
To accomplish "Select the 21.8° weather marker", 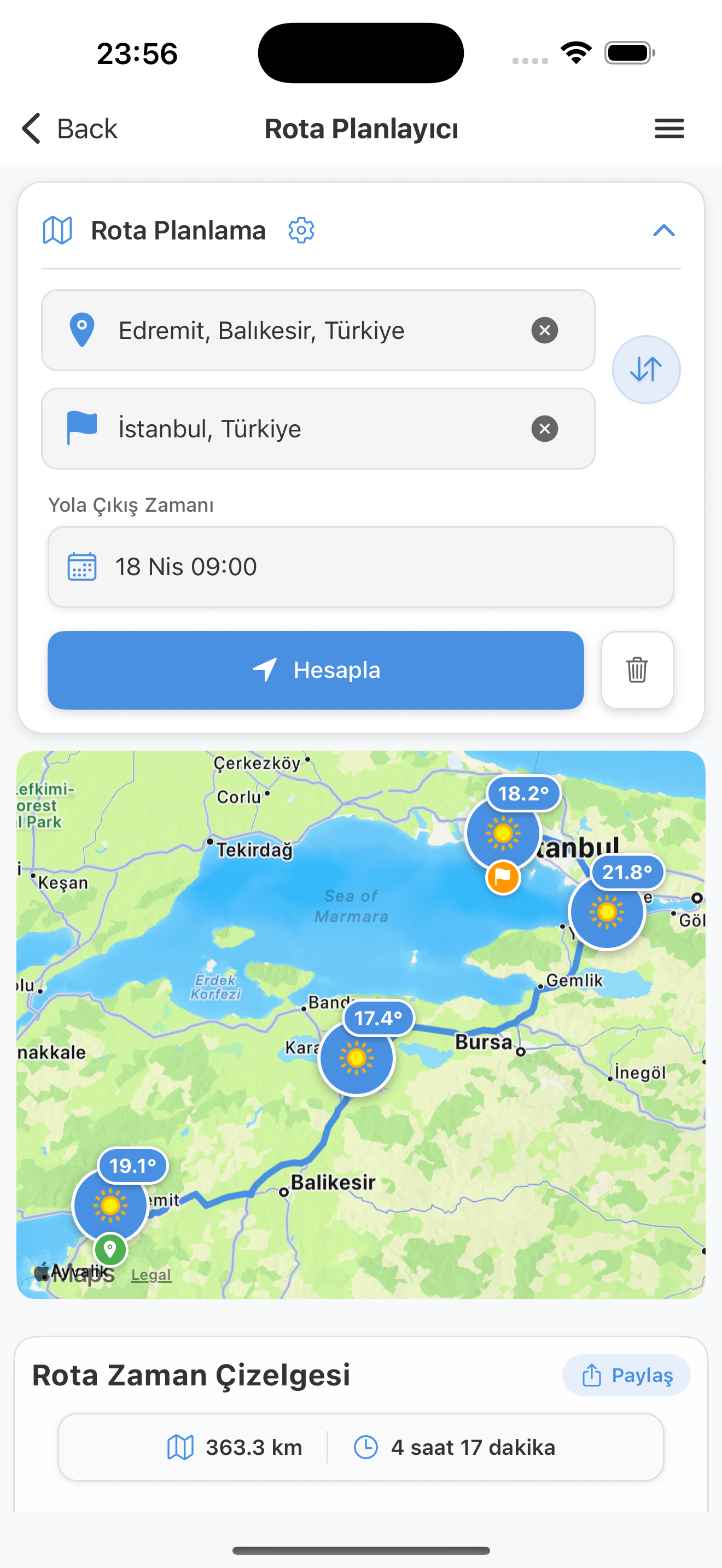I will (x=607, y=911).
